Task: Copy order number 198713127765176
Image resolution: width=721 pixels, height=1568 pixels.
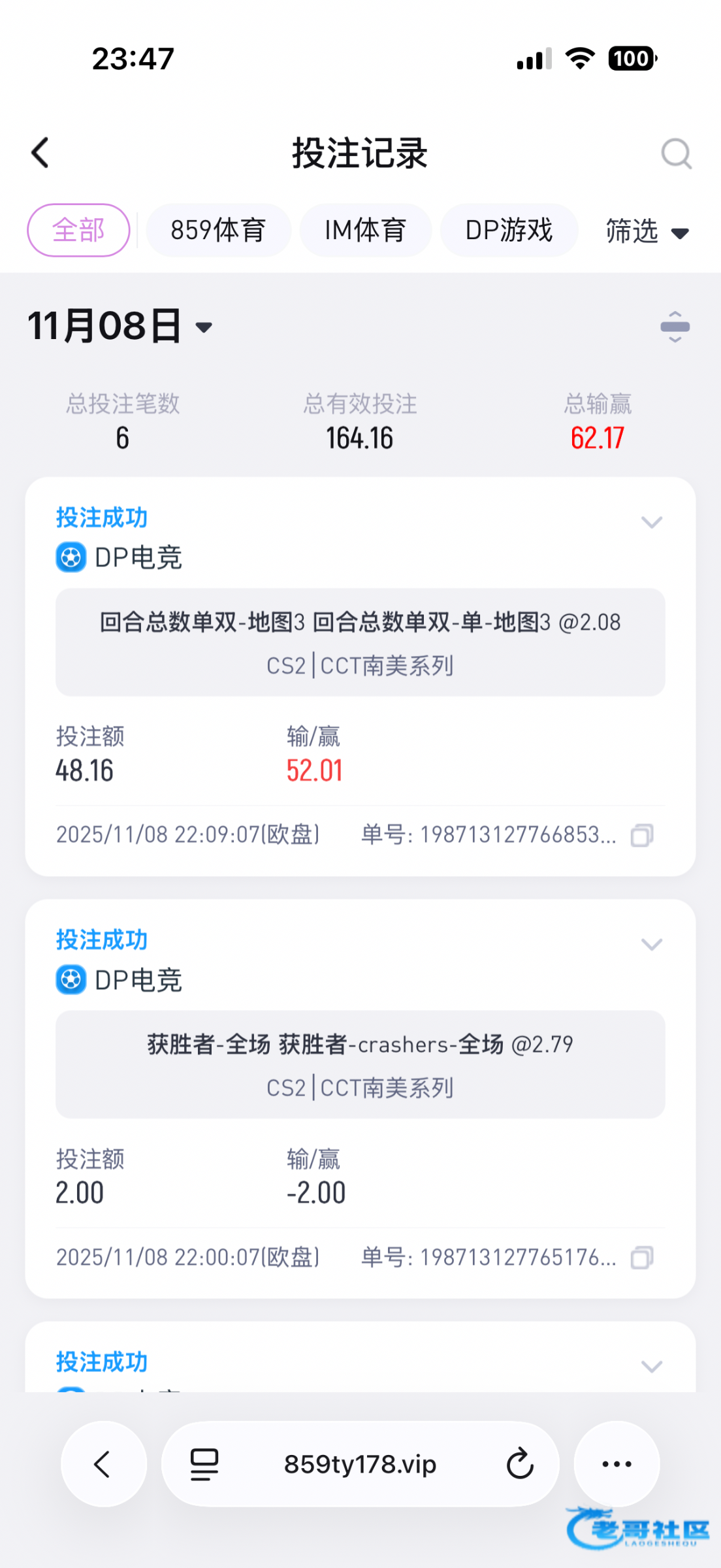Action: coord(642,1258)
